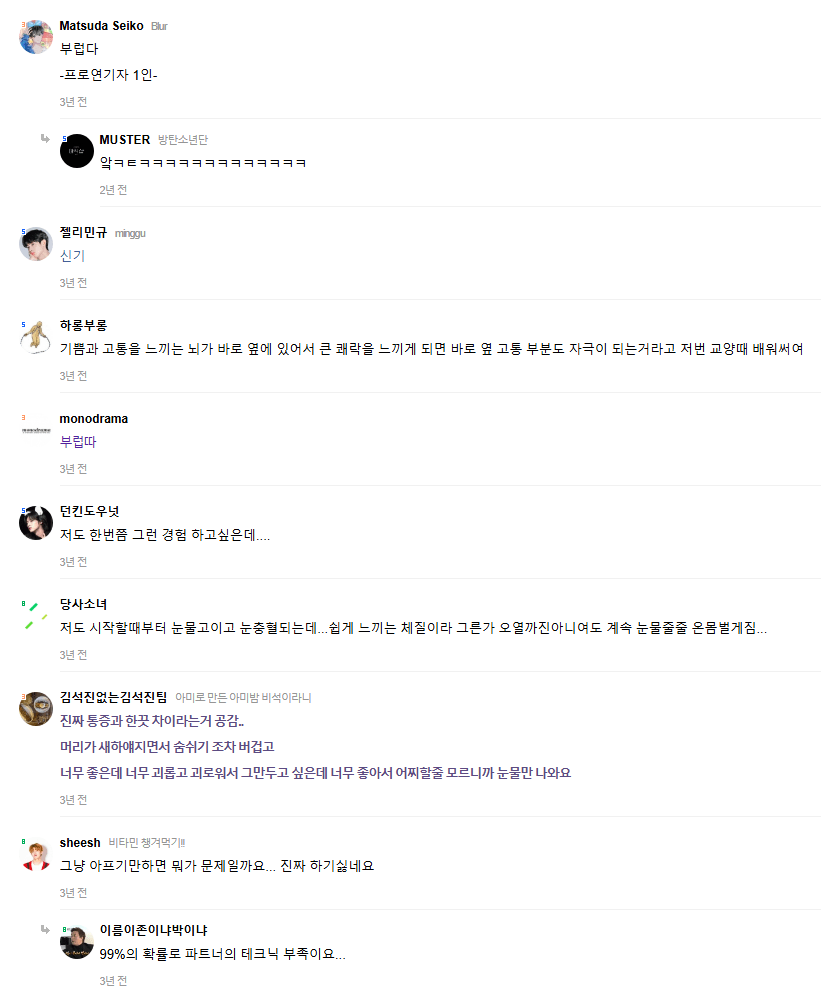The width and height of the screenshot is (821, 992).
Task: View MUSTER's profile avatar
Action: pyautogui.click(x=77, y=152)
